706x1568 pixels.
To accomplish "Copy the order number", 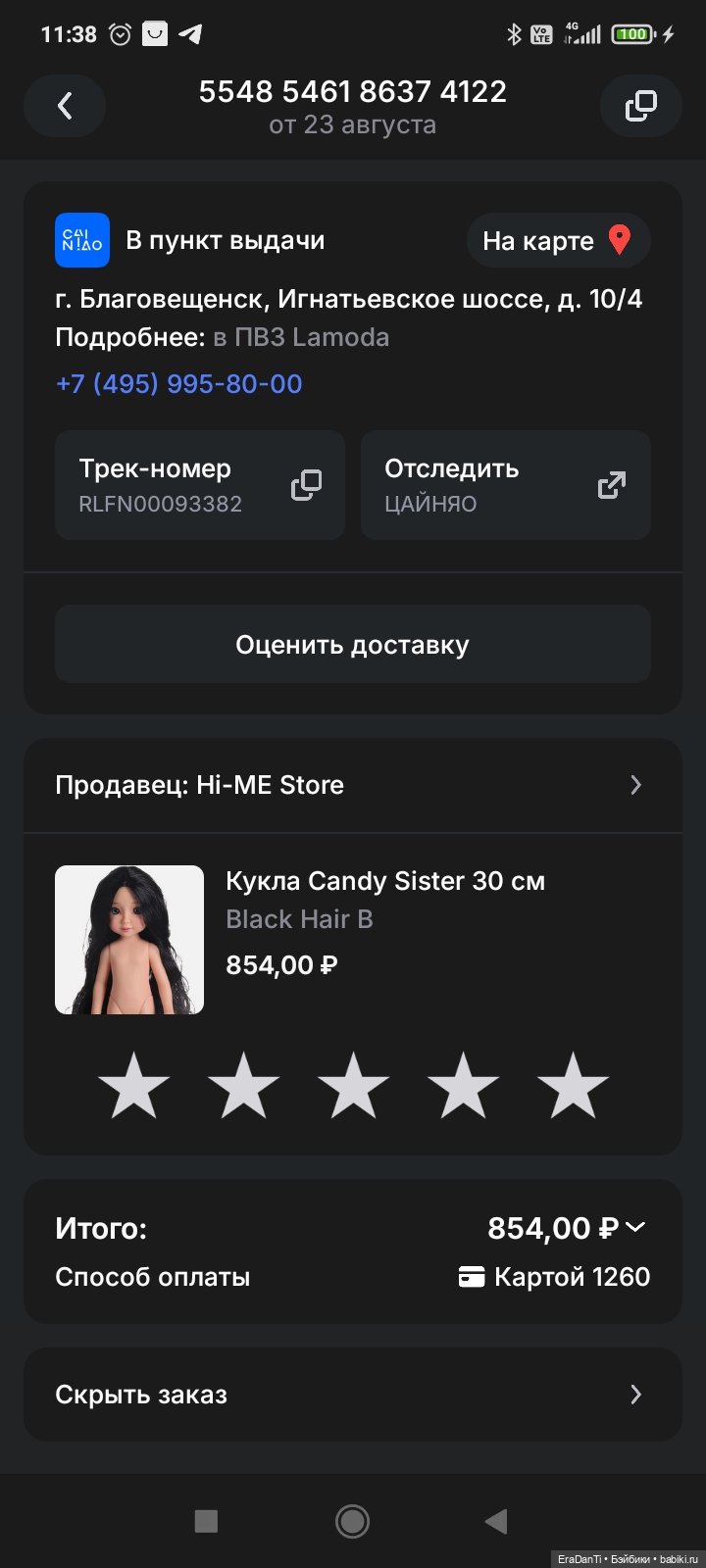I will click(x=640, y=106).
